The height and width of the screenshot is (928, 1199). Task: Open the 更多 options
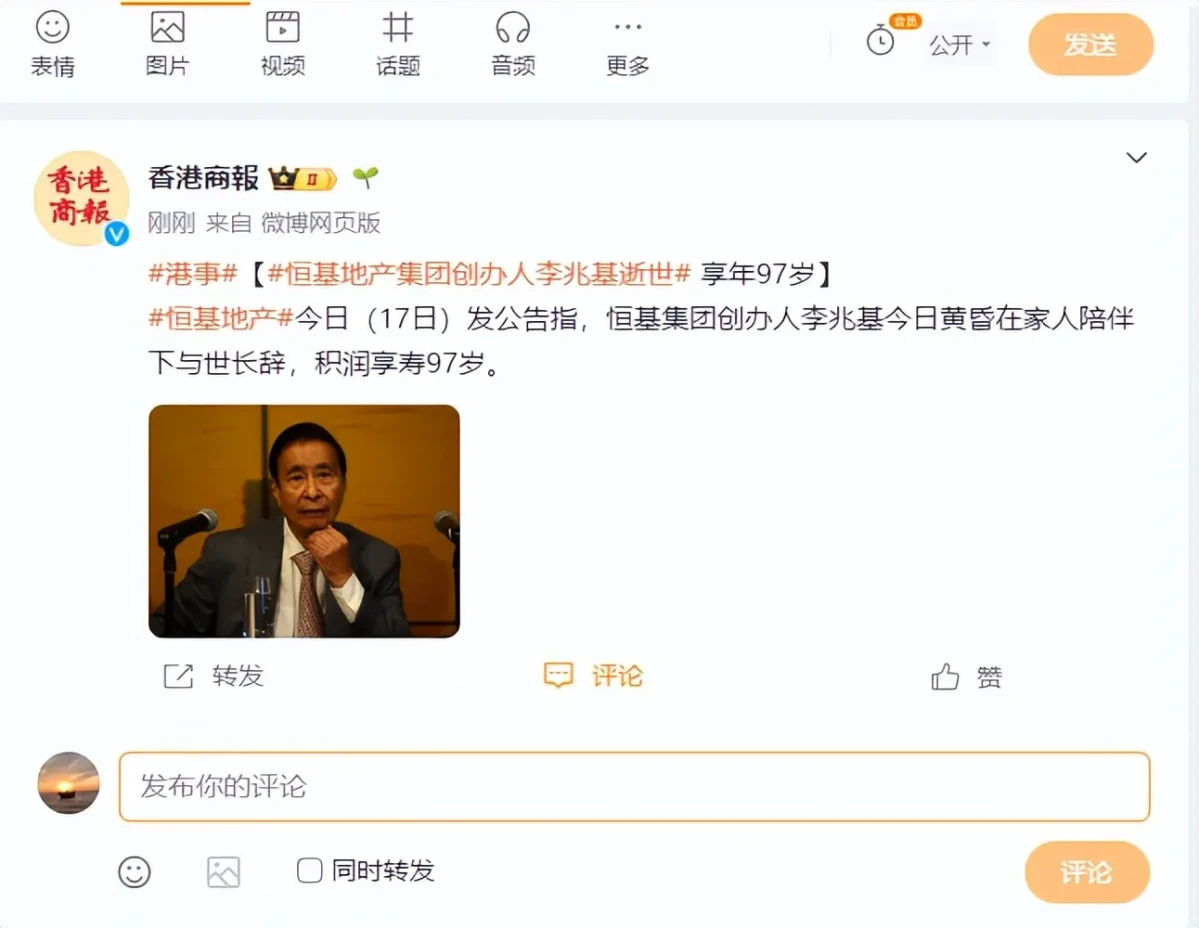pos(628,45)
